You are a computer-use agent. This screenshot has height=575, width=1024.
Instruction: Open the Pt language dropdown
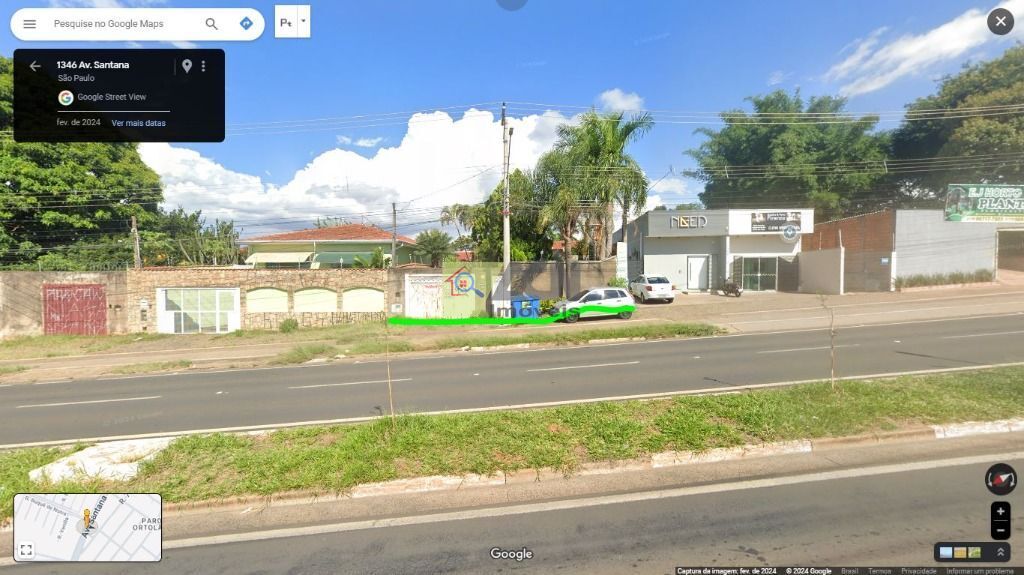pos(304,21)
